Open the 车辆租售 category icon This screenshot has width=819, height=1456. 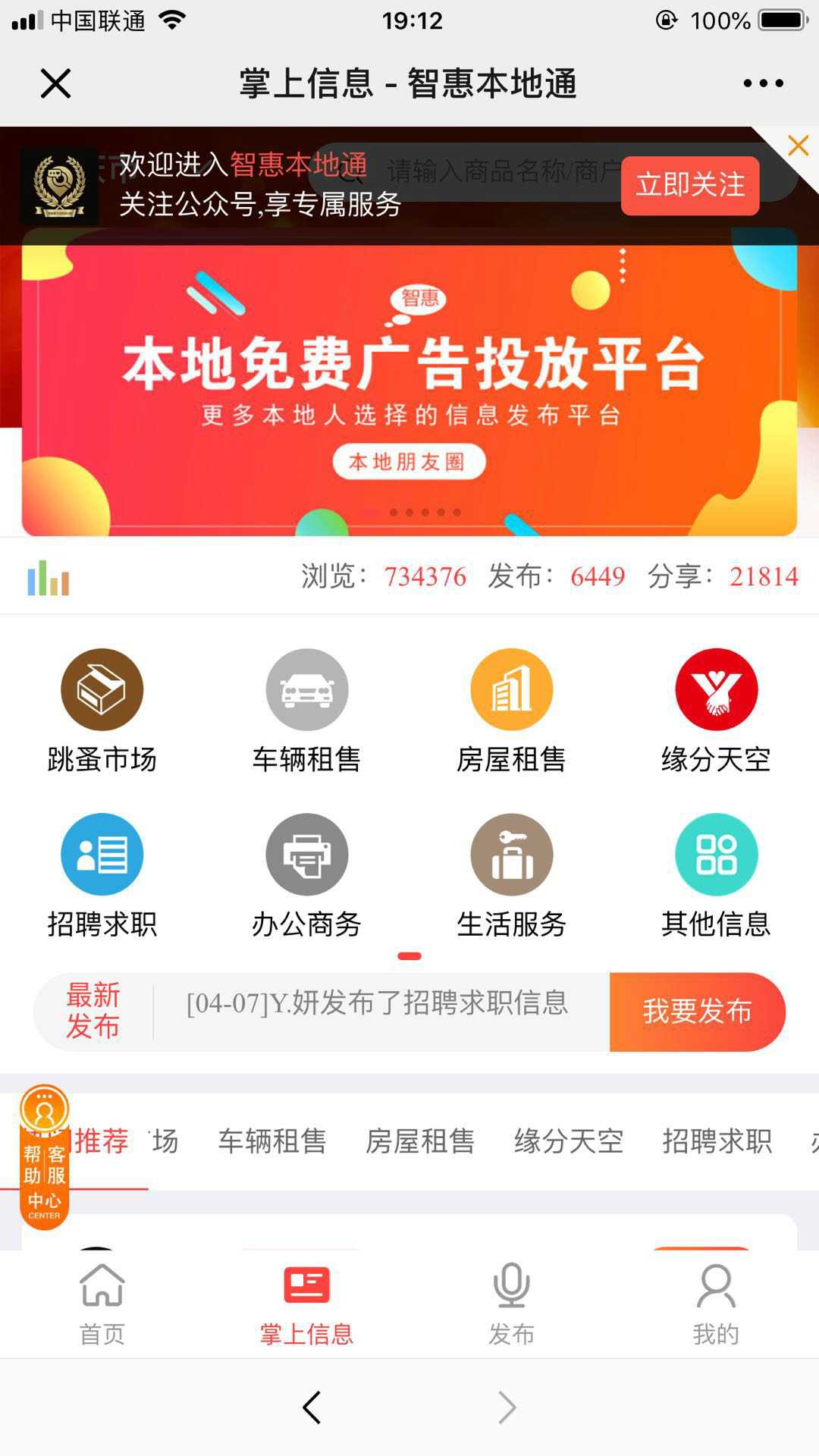point(307,690)
